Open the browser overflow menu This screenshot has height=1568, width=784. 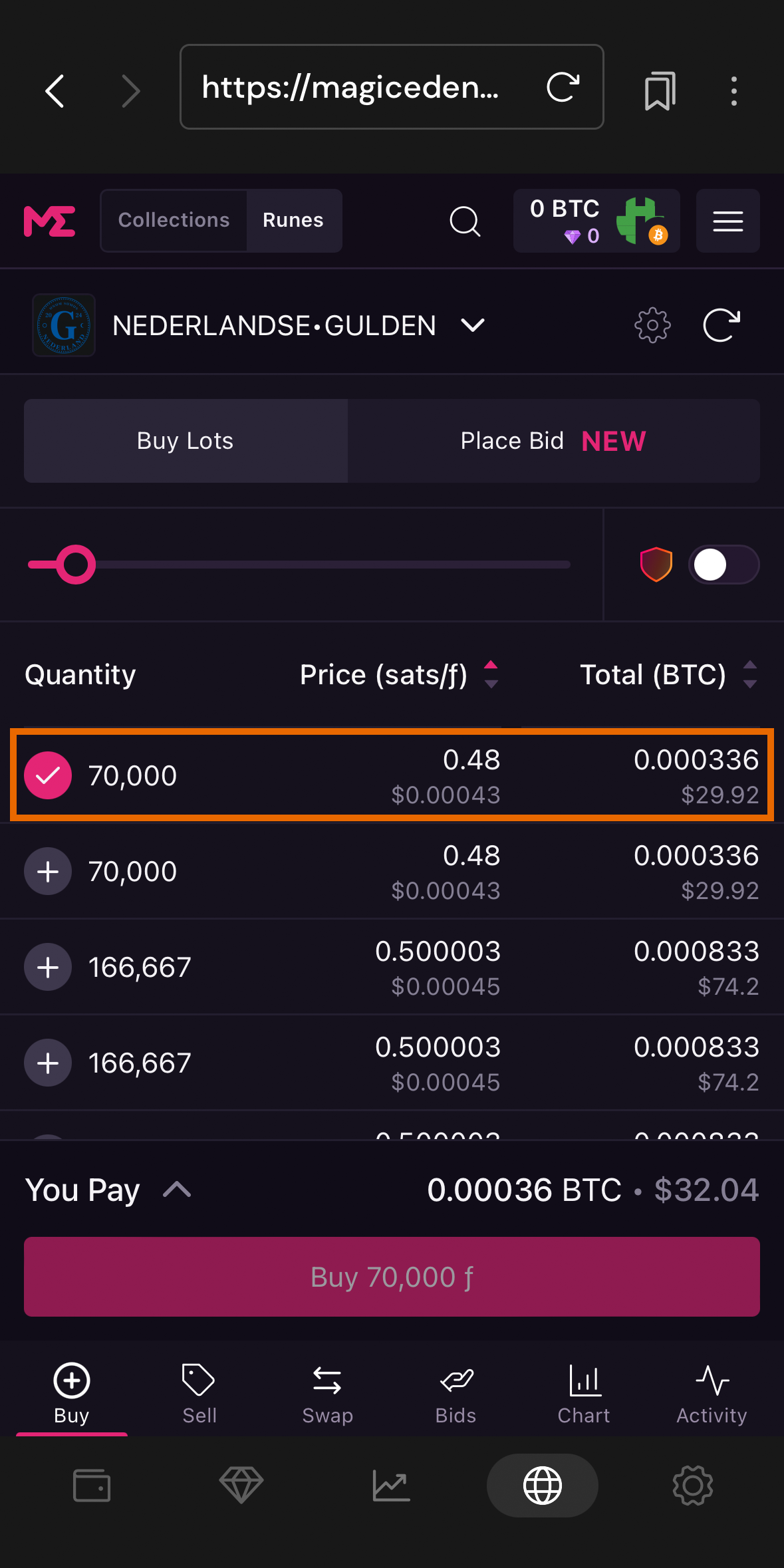(x=733, y=90)
